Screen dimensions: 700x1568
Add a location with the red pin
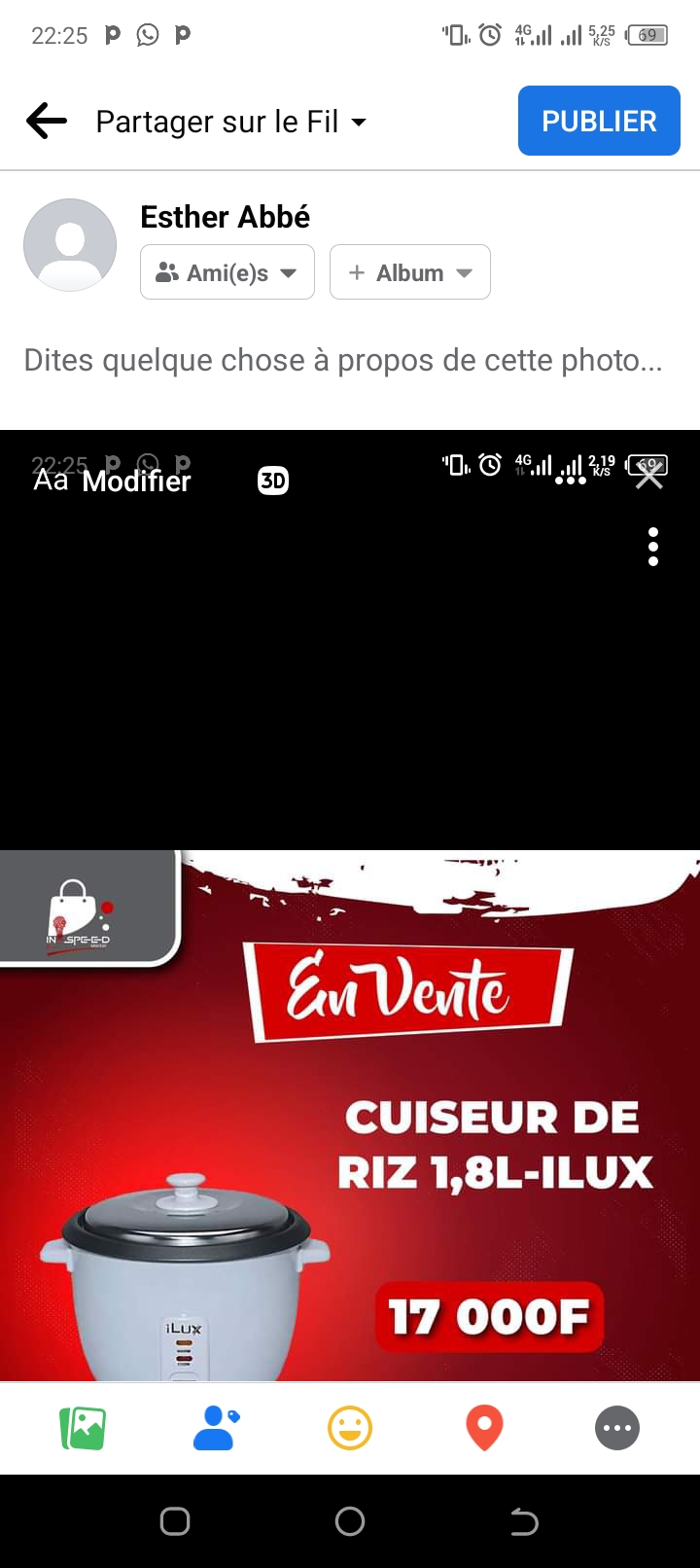click(484, 1428)
